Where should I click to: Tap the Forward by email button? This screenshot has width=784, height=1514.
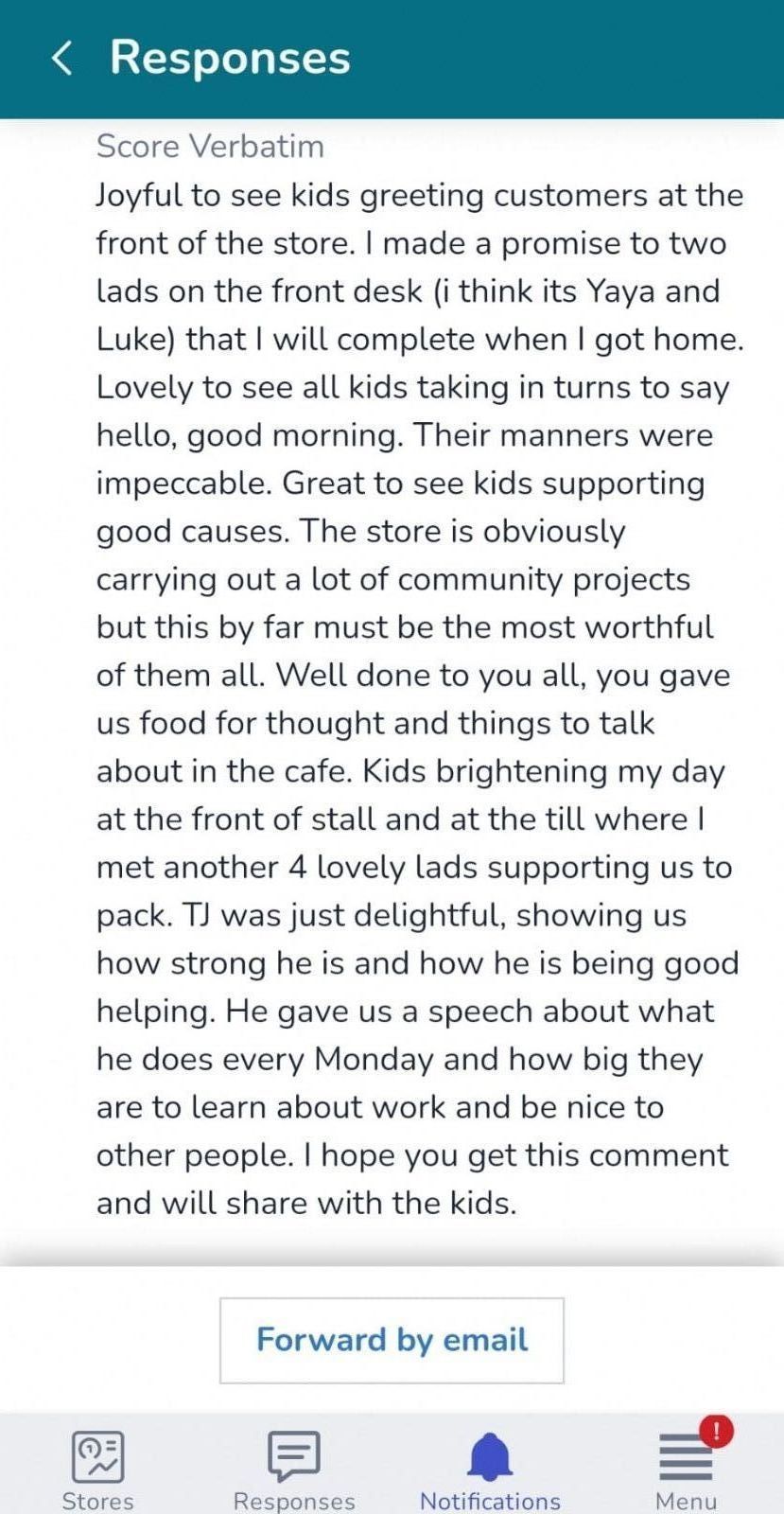(x=392, y=1340)
